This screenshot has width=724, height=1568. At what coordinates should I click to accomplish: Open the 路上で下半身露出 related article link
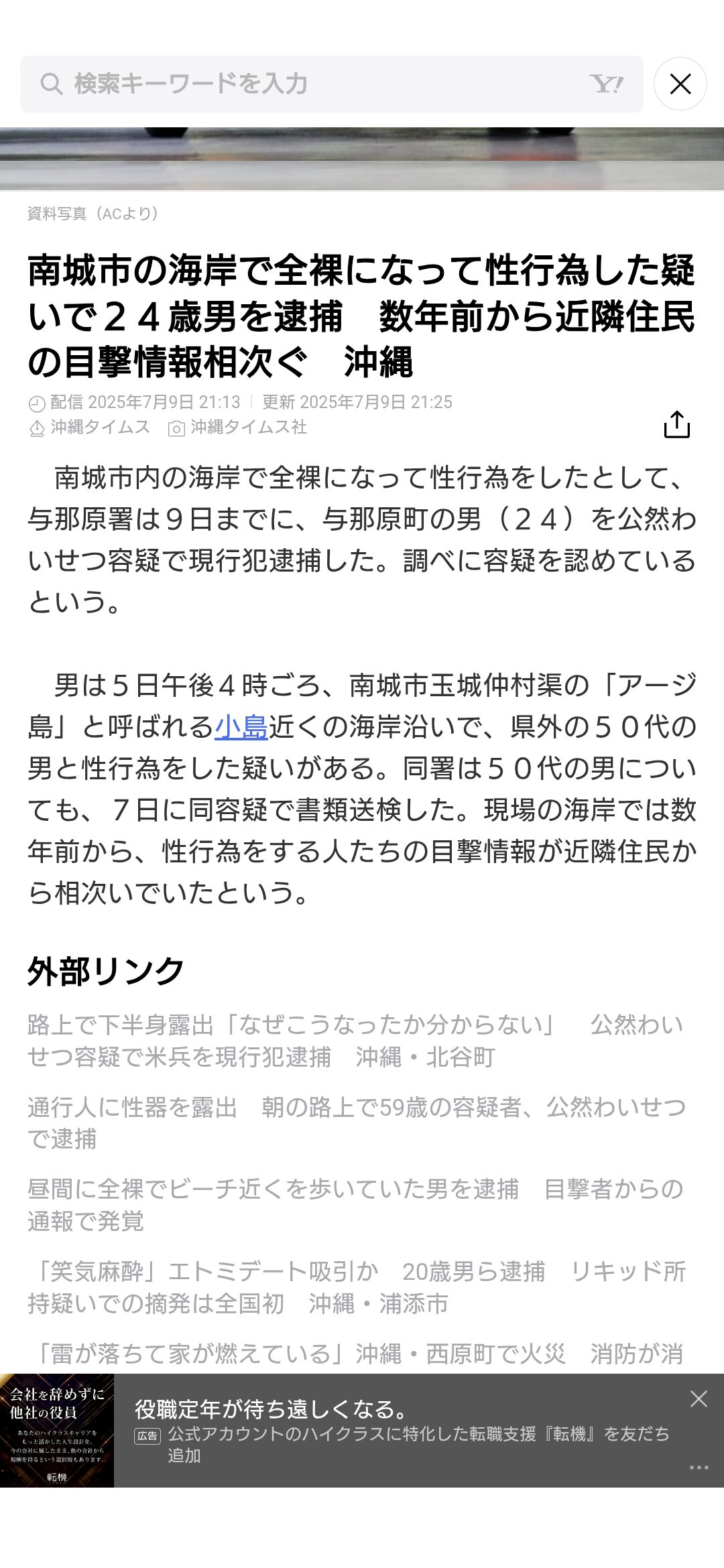click(x=355, y=1041)
